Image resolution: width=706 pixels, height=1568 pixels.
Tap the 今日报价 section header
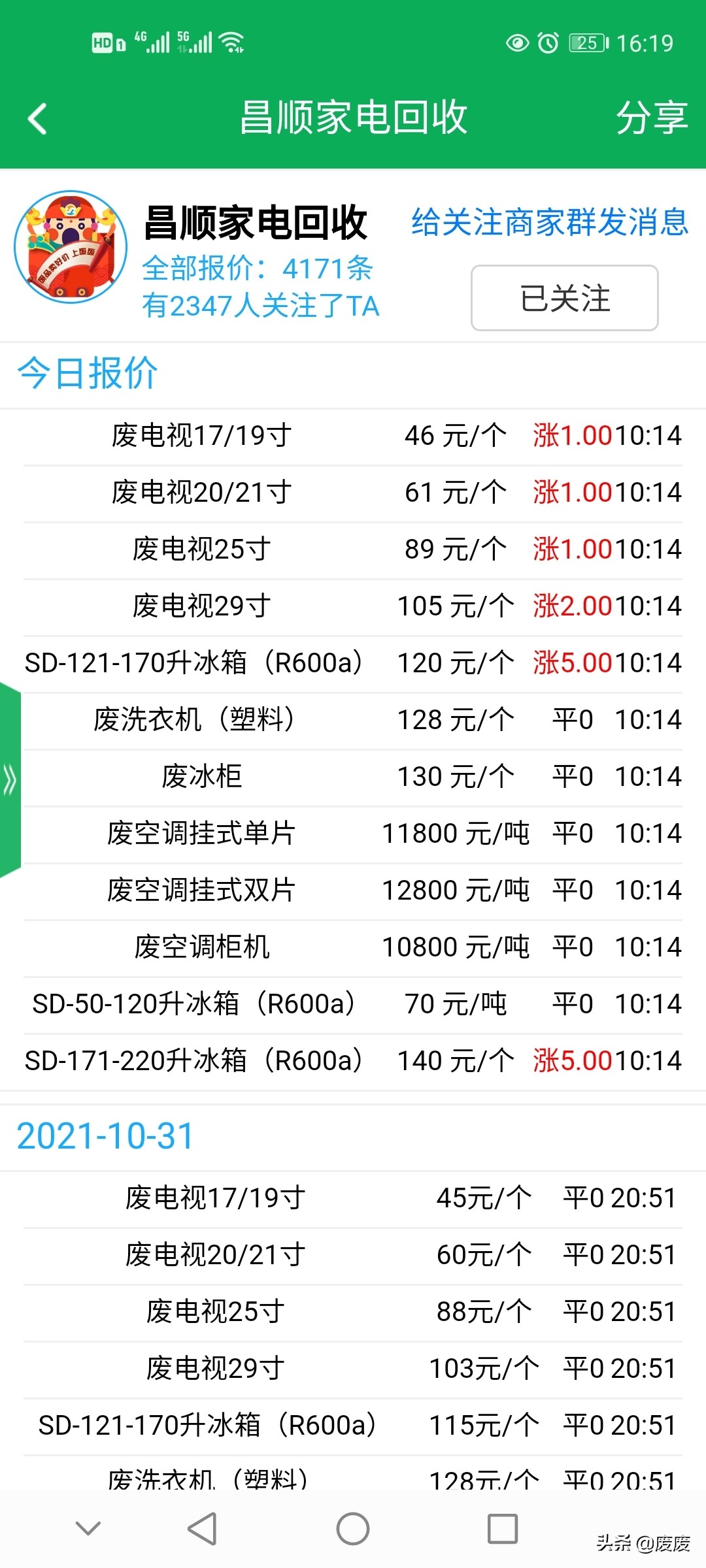tap(88, 372)
